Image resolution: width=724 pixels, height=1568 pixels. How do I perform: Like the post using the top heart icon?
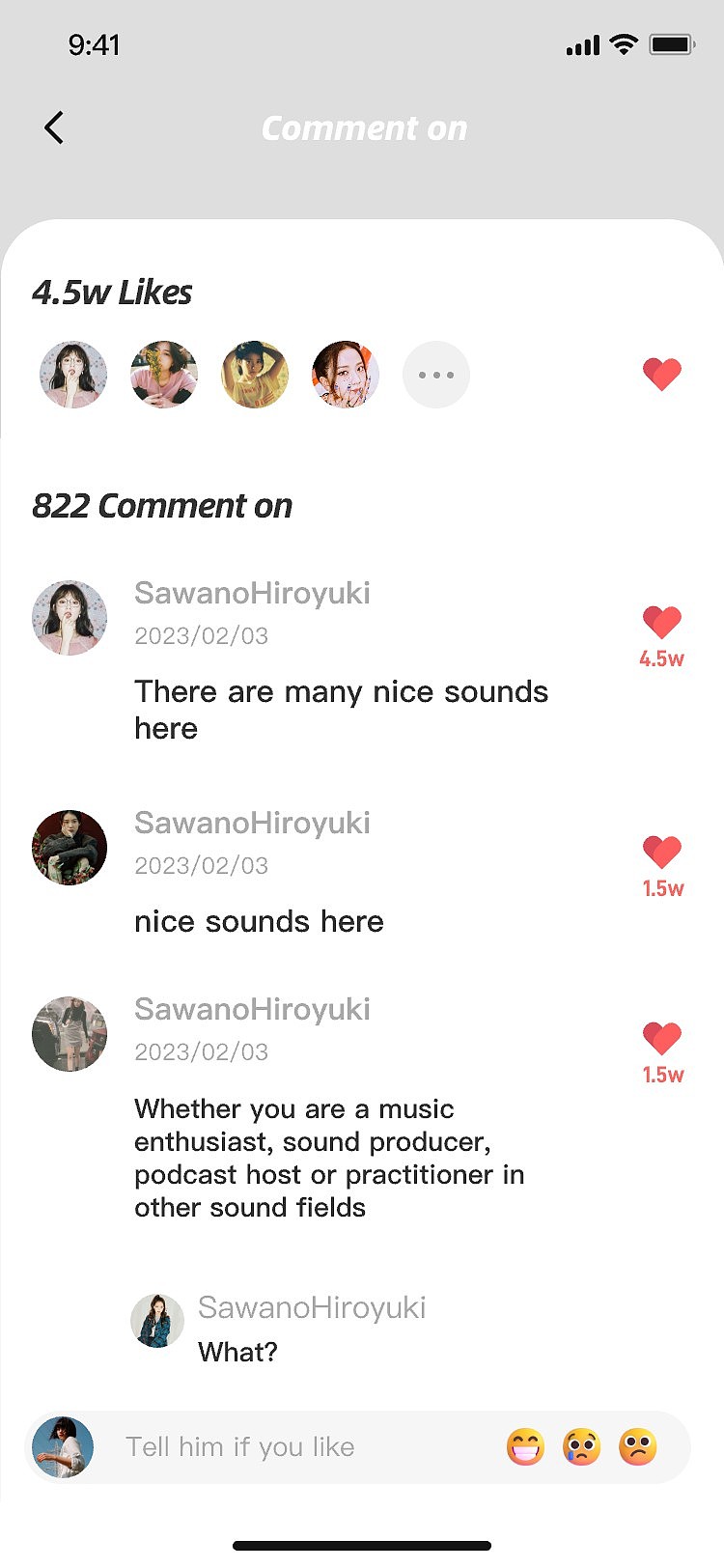[661, 375]
